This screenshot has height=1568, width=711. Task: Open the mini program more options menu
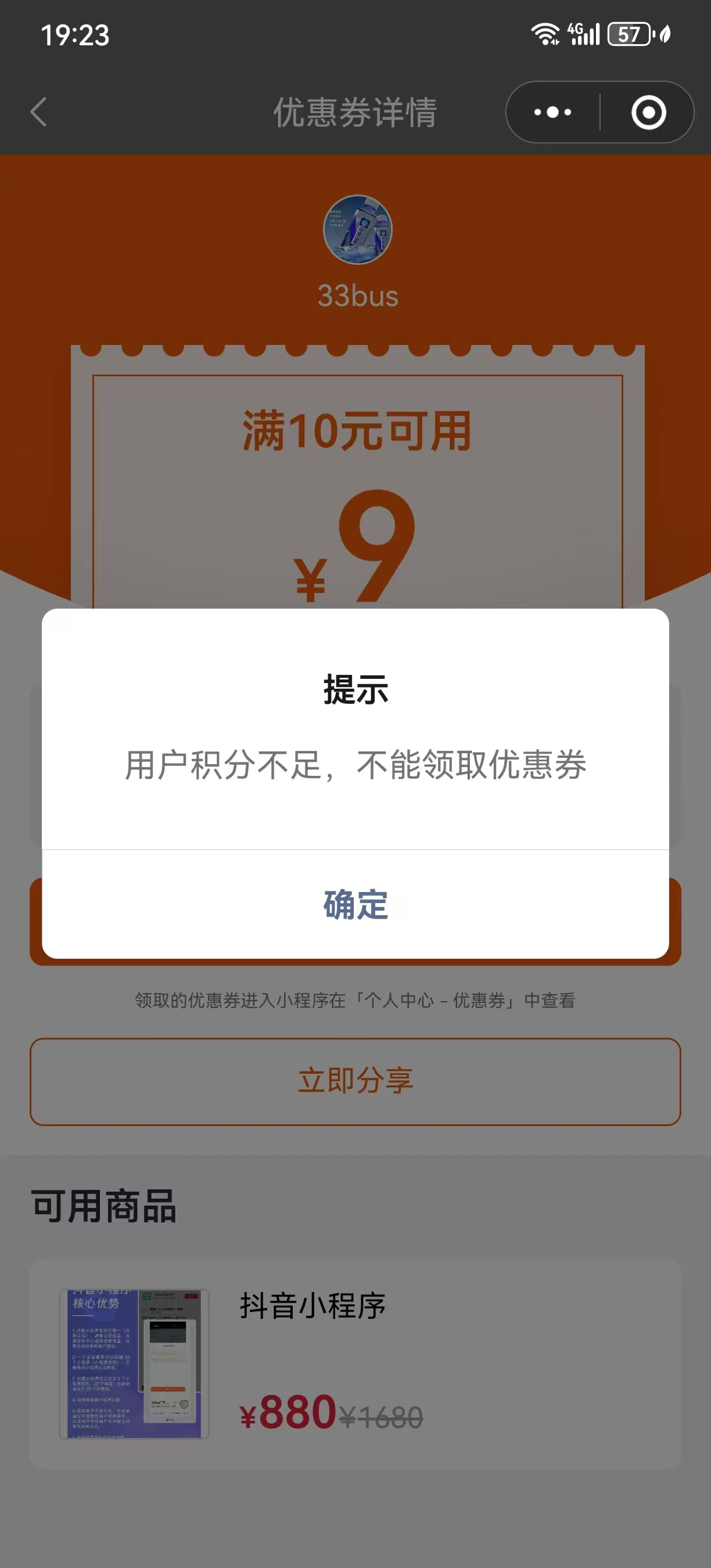552,112
